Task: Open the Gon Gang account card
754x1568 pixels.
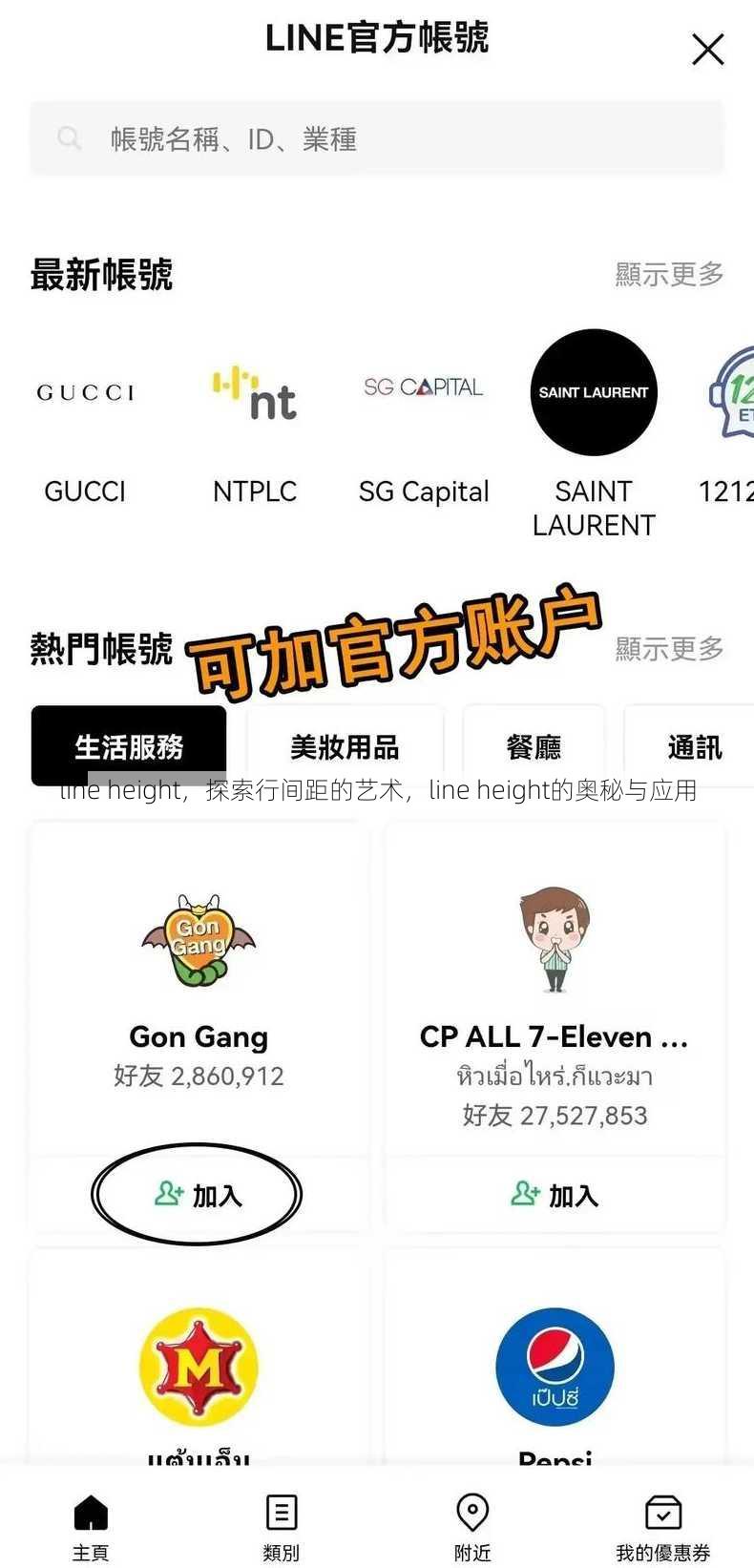Action: point(199,983)
